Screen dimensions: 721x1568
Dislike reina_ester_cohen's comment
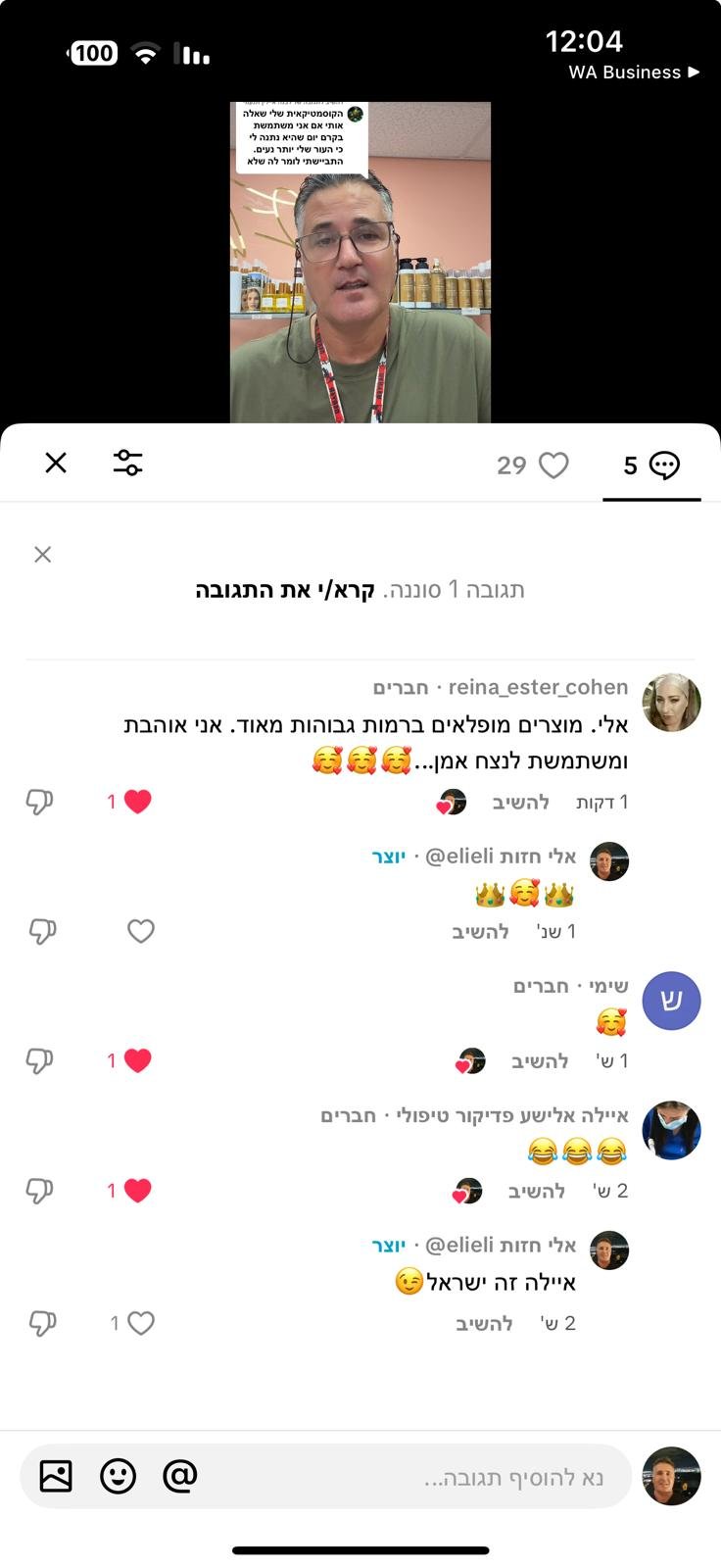39,802
